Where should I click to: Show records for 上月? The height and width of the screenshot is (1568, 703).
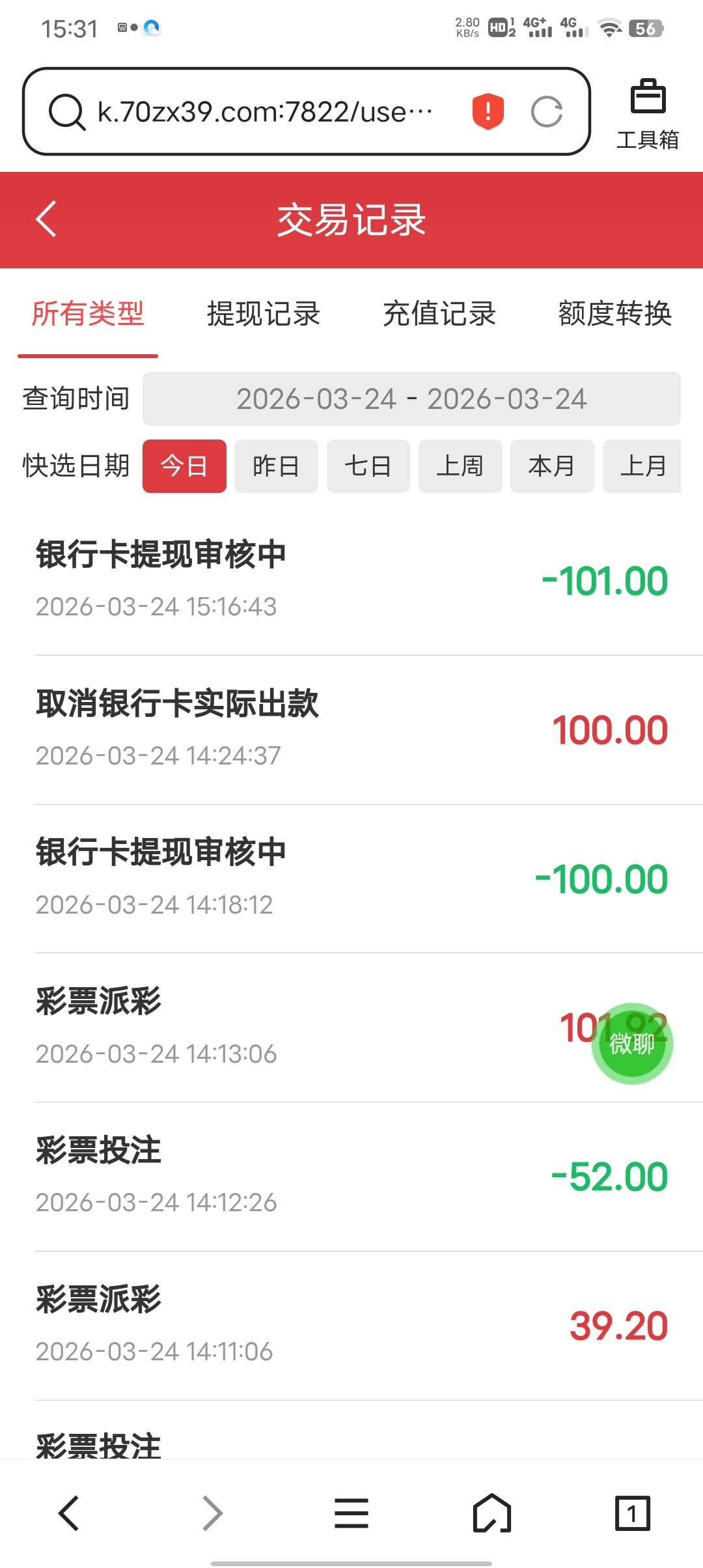pyautogui.click(x=642, y=466)
